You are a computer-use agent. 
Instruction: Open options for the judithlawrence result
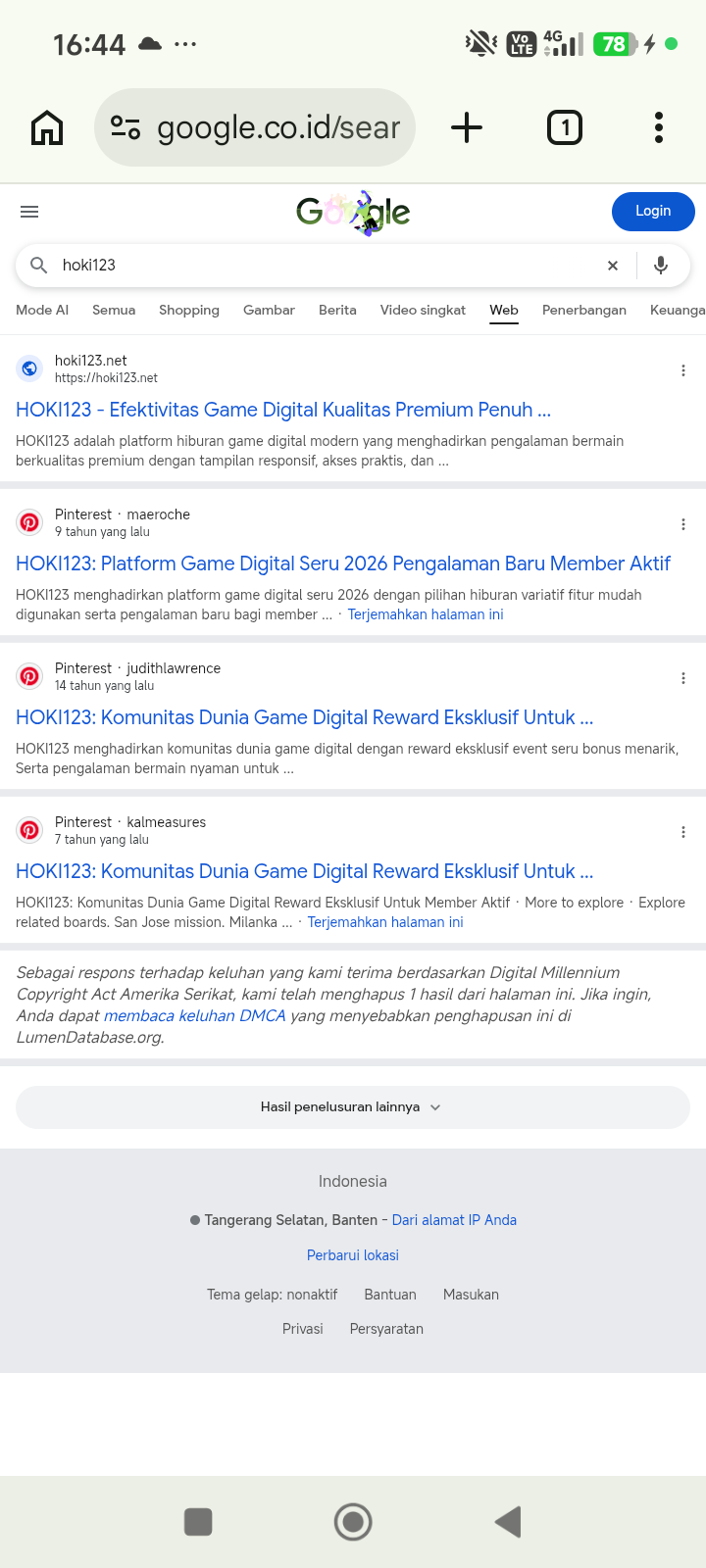[683, 678]
